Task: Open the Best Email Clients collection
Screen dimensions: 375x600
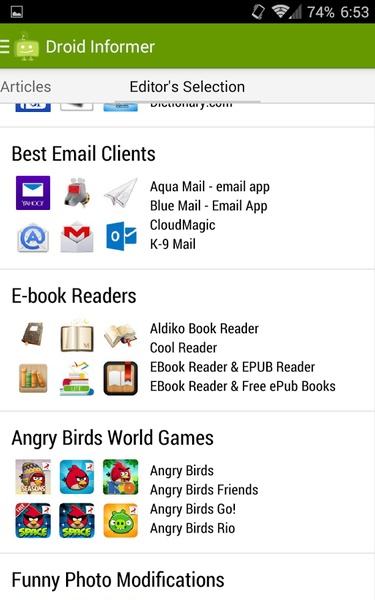Action: (187, 198)
